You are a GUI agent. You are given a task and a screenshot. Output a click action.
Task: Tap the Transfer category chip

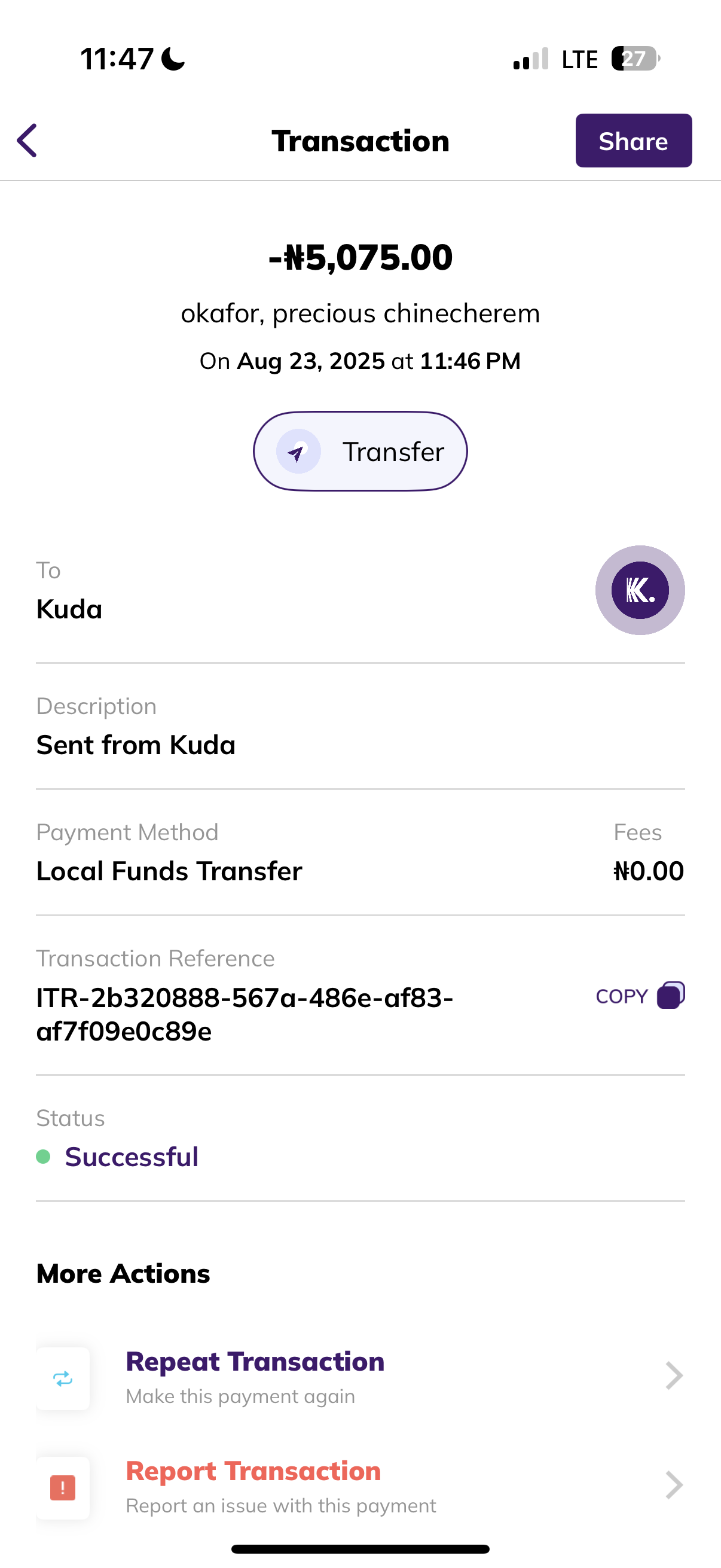coord(360,452)
